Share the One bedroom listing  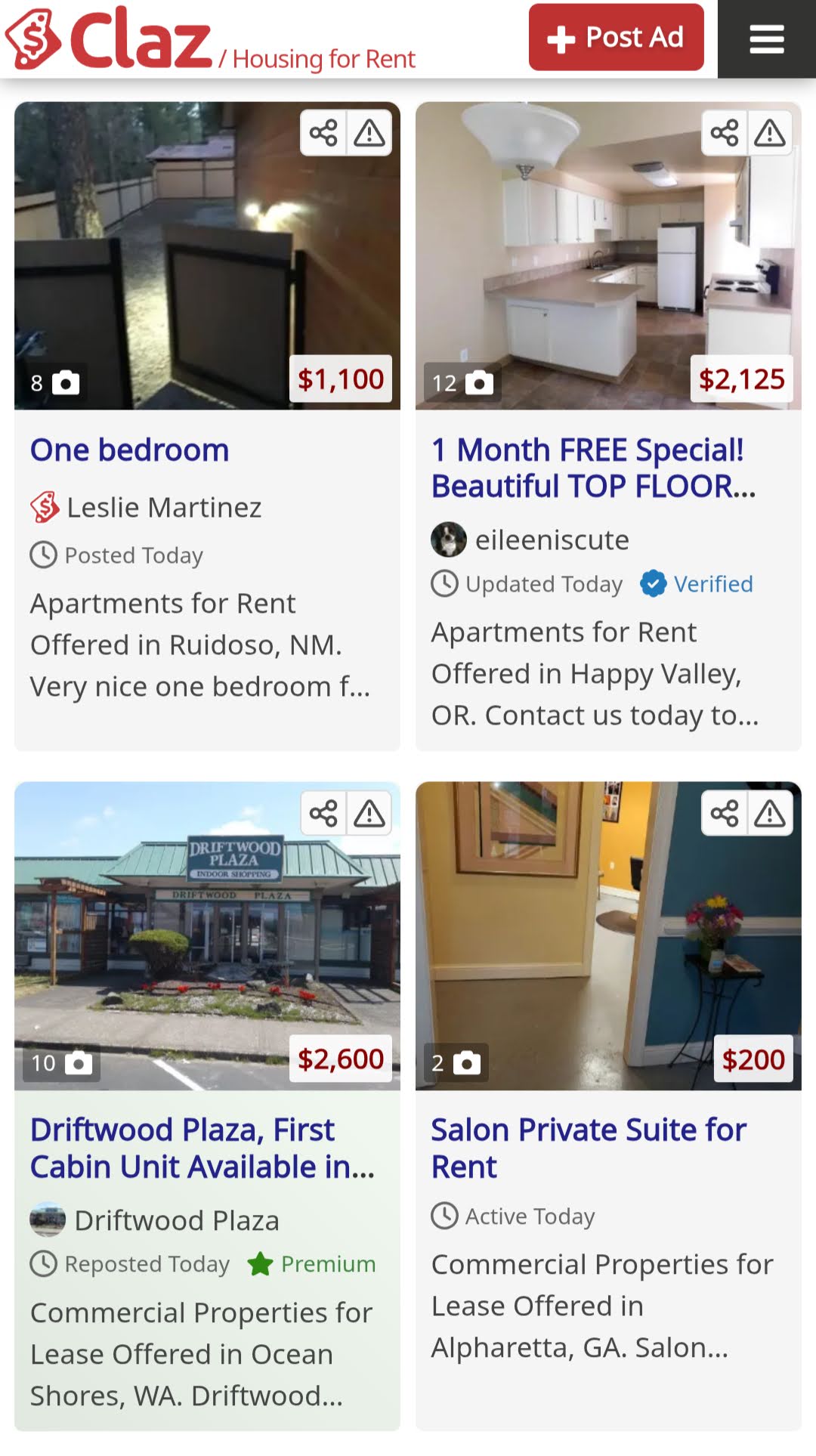tap(323, 133)
